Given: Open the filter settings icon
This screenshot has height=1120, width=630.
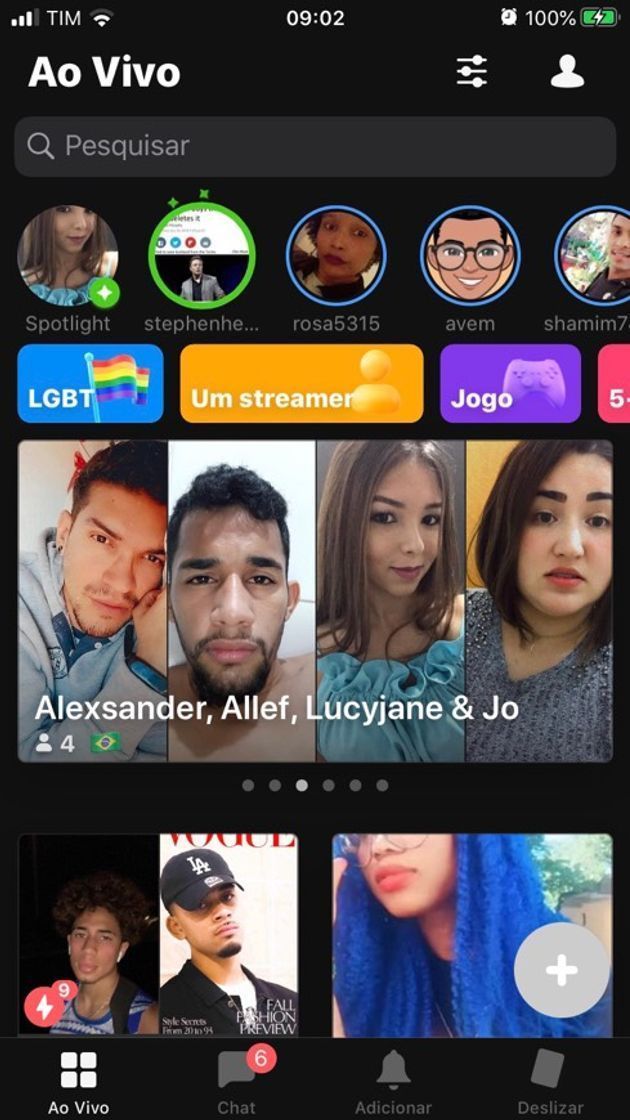Looking at the screenshot, I should (x=472, y=72).
